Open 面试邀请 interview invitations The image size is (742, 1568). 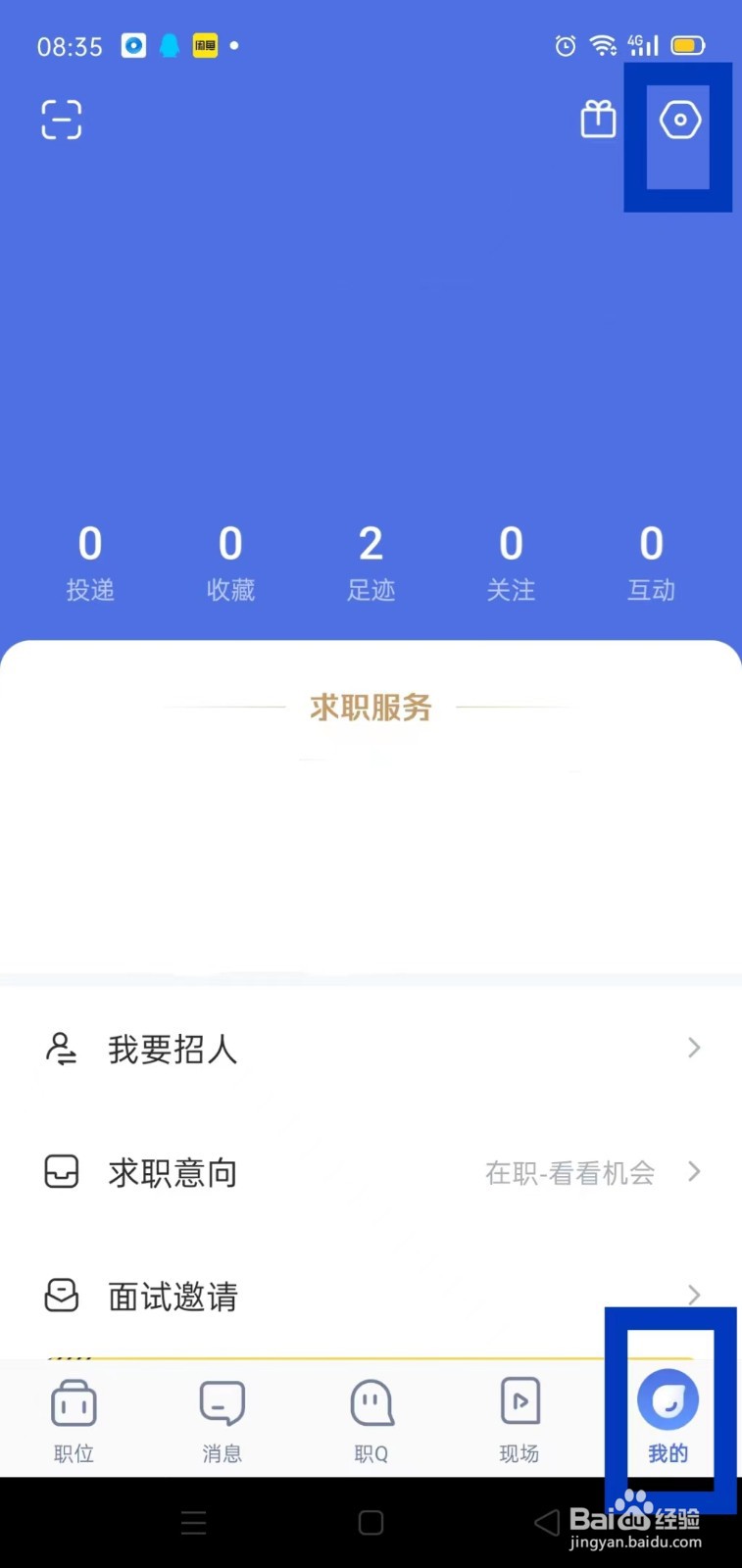(371, 1296)
